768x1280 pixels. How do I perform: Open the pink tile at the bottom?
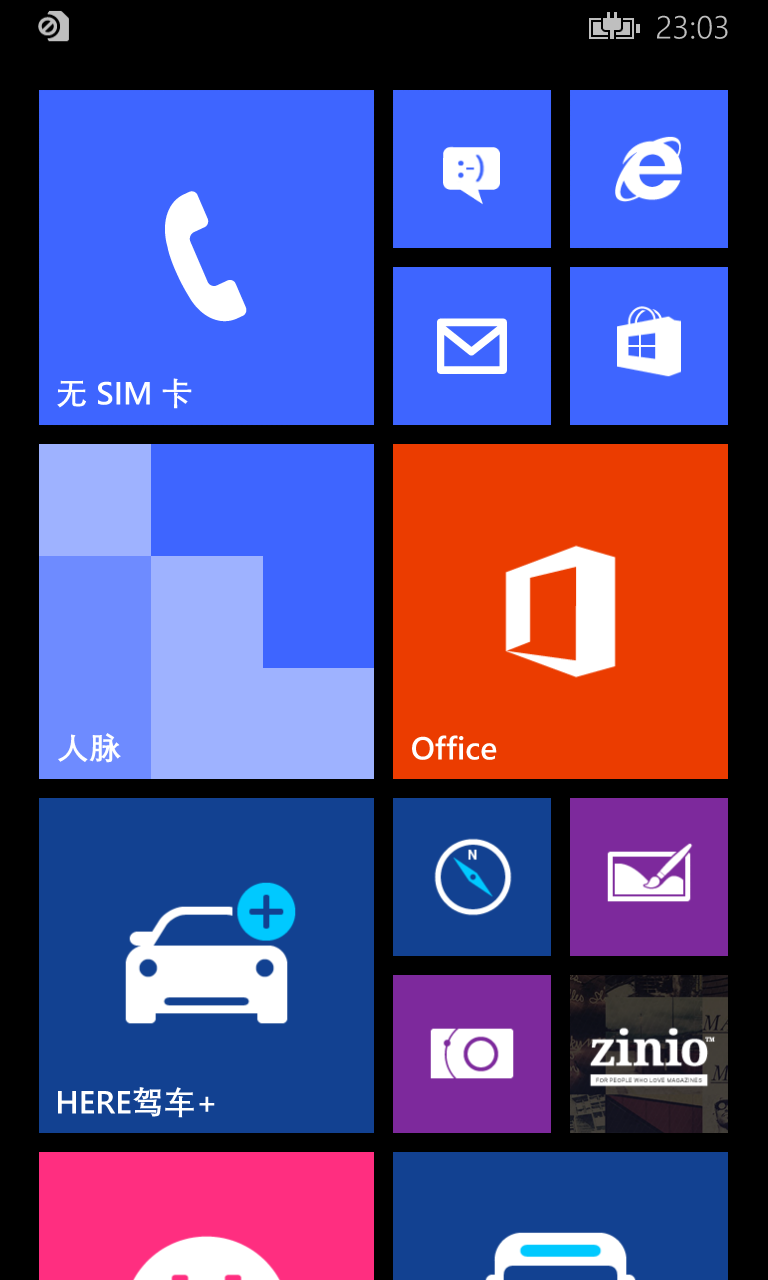206,1216
